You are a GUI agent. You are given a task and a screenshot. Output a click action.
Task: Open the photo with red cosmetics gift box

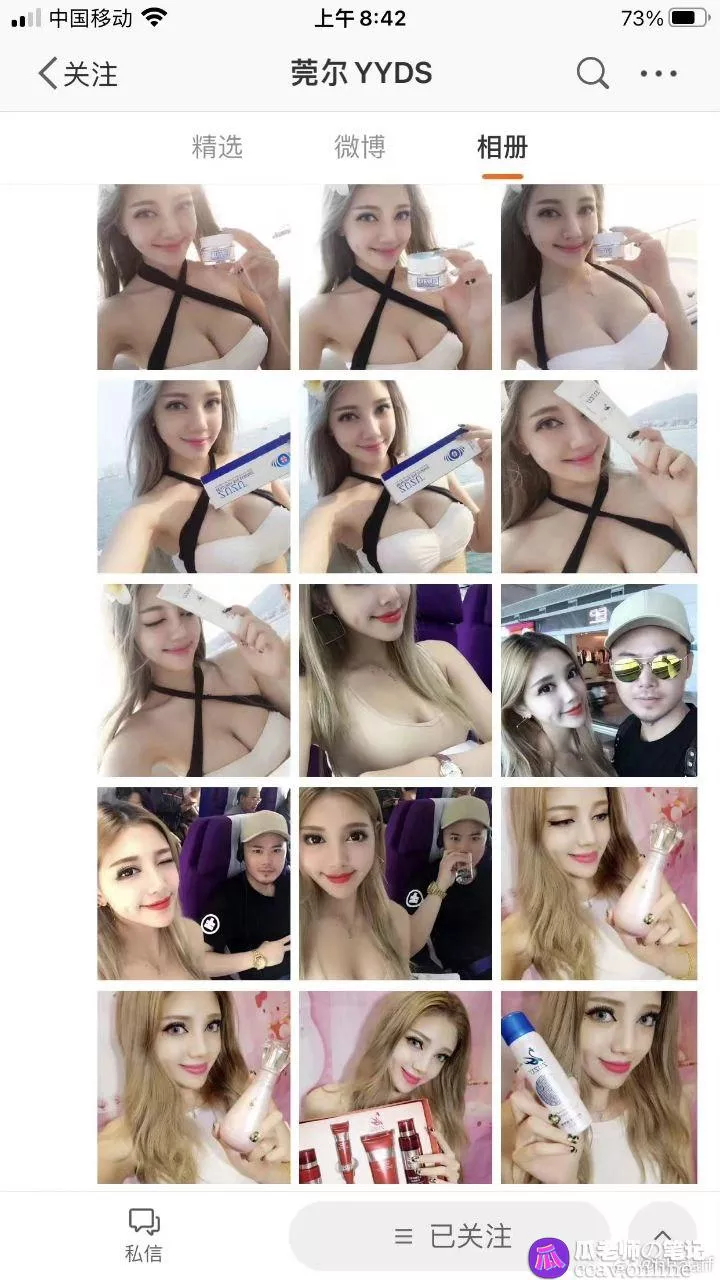pos(395,1087)
